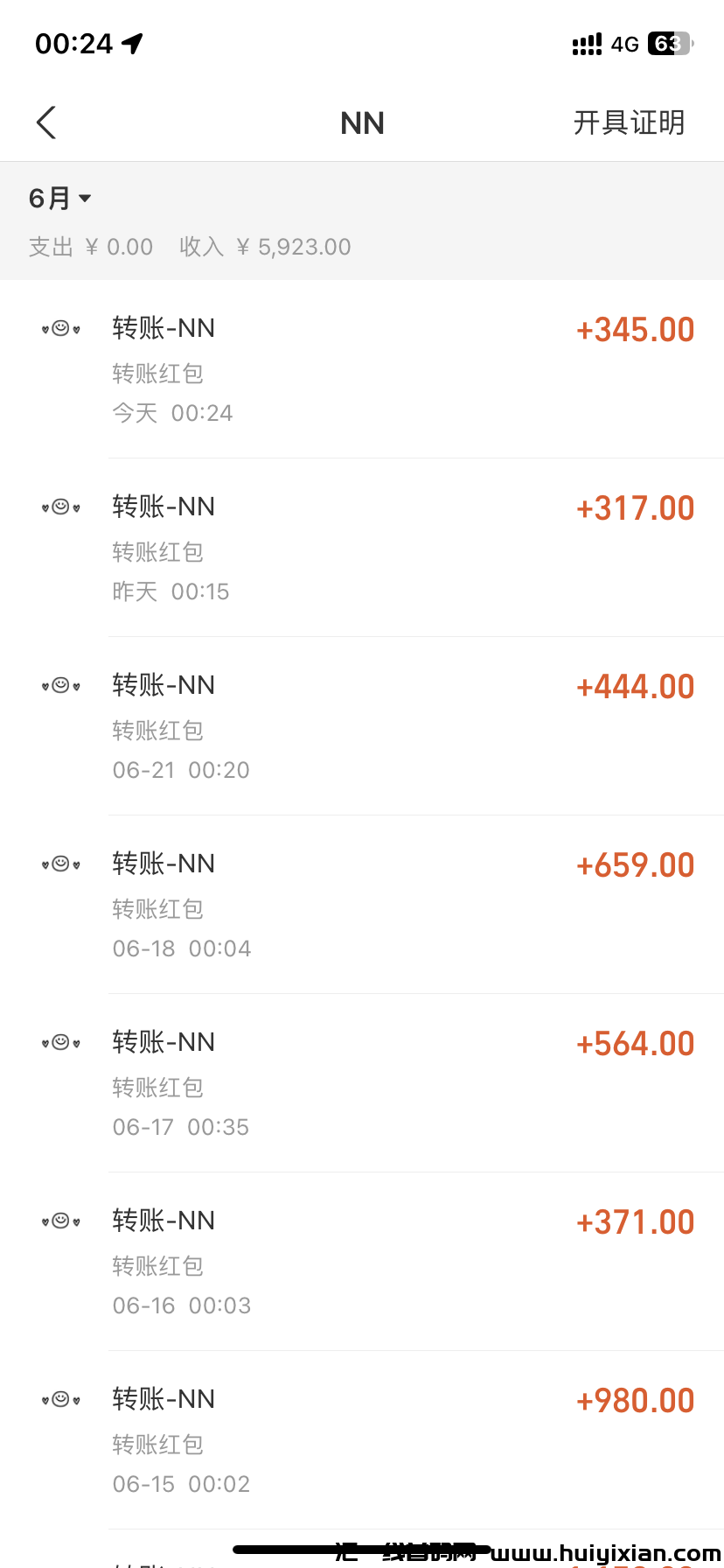The image size is (724, 1568).
Task: Go back using the top-left arrow
Action: [x=46, y=122]
